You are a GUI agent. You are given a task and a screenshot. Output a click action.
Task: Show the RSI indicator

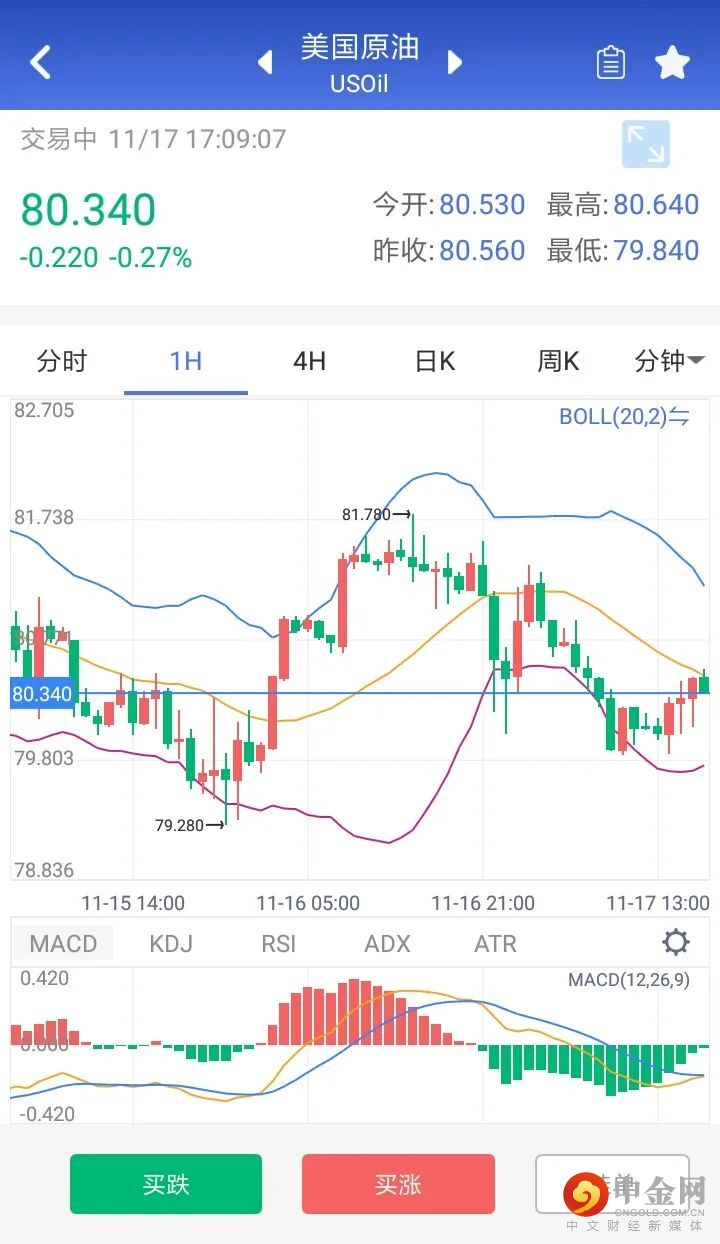[278, 943]
